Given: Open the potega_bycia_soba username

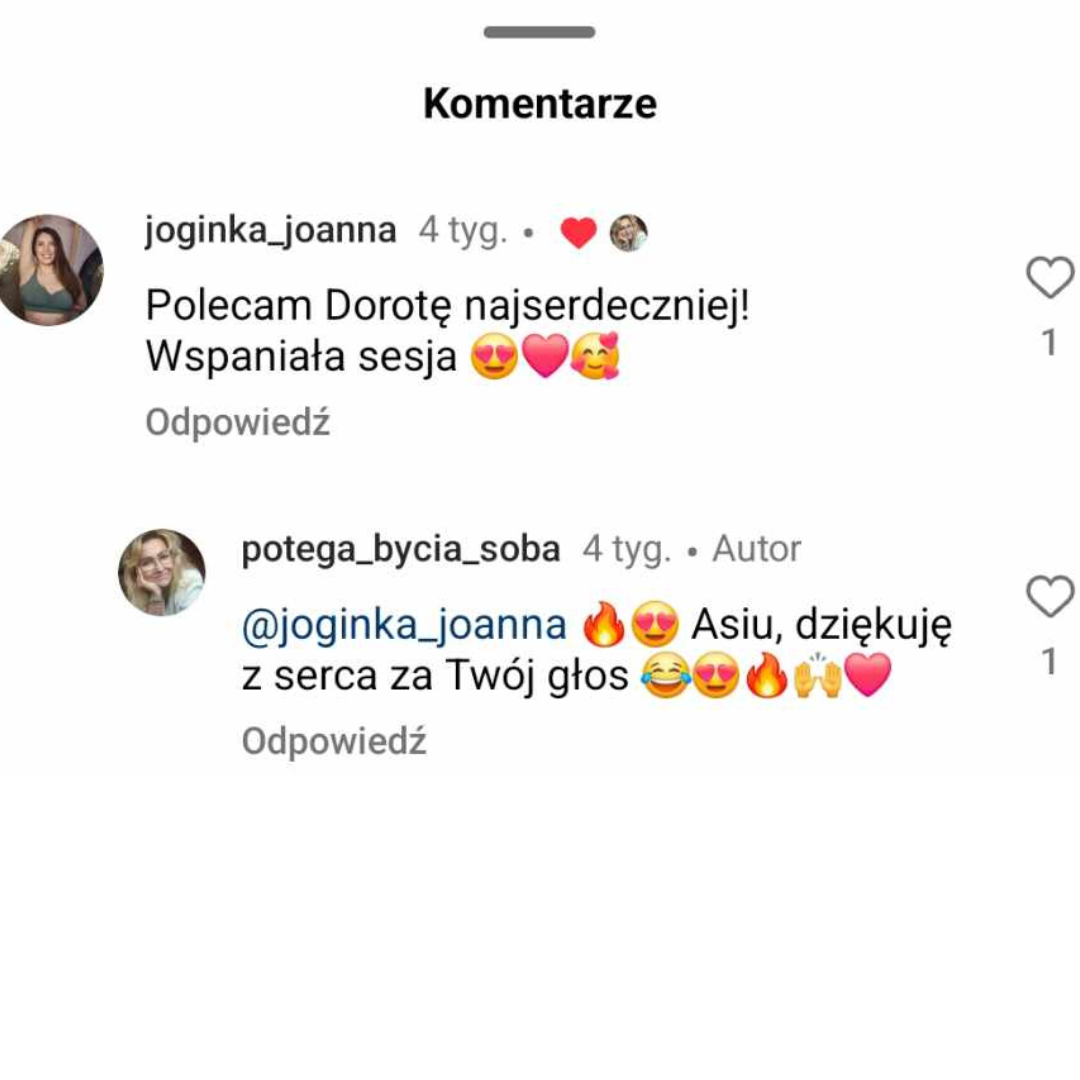Looking at the screenshot, I should (x=400, y=549).
